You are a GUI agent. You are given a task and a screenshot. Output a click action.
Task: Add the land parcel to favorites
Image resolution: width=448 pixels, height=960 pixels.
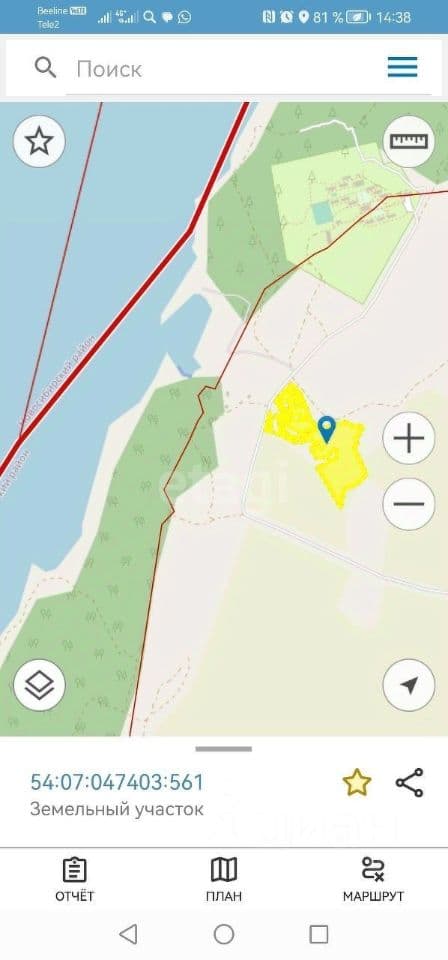click(x=357, y=783)
